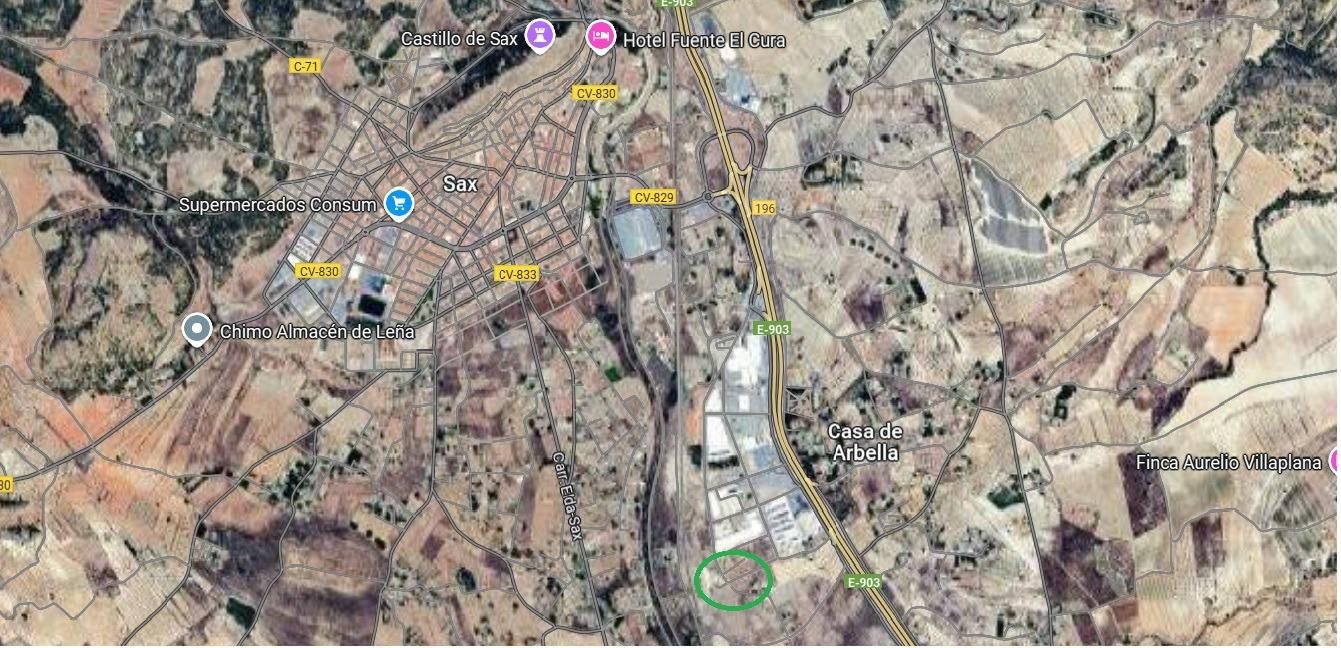This screenshot has width=1341, height=648.
Task: Open the Chimo Almacén de Leña place marker
Action: (197, 328)
